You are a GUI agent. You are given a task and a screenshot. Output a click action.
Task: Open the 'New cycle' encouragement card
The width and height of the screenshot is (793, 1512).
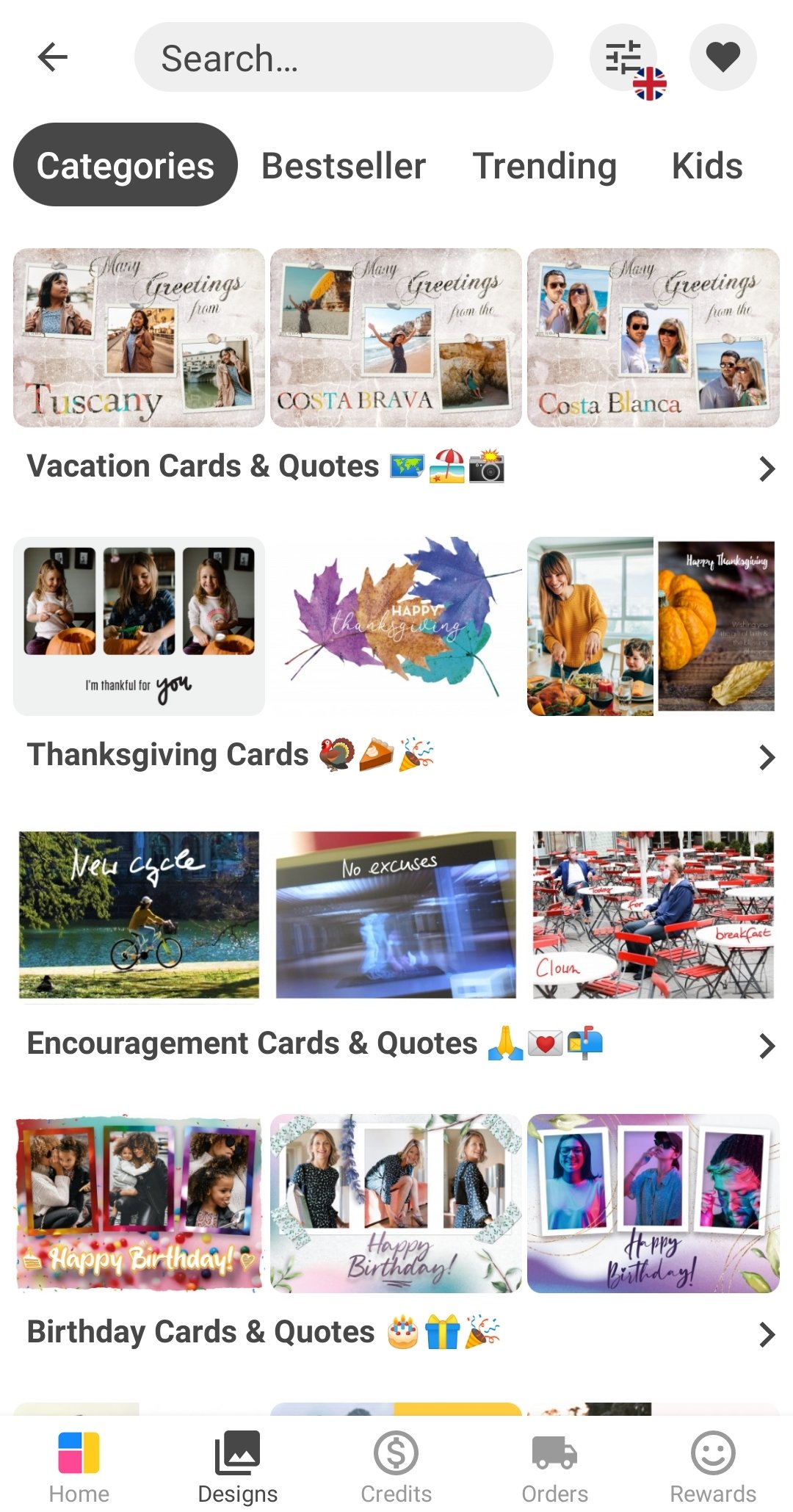click(x=139, y=914)
